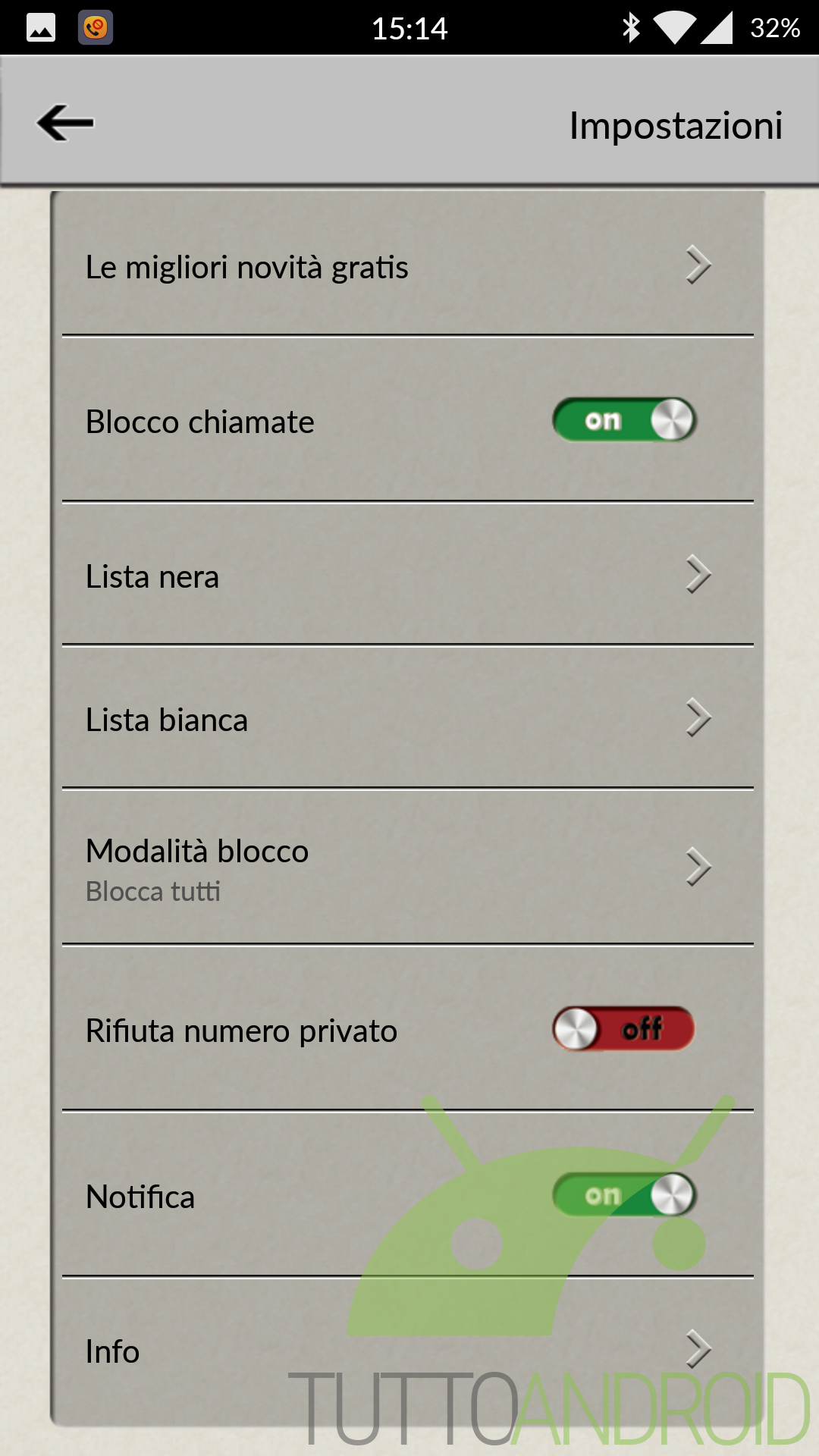Enable Rifiuta numero privato
Viewport: 819px width, 1456px height.
coord(623,1028)
